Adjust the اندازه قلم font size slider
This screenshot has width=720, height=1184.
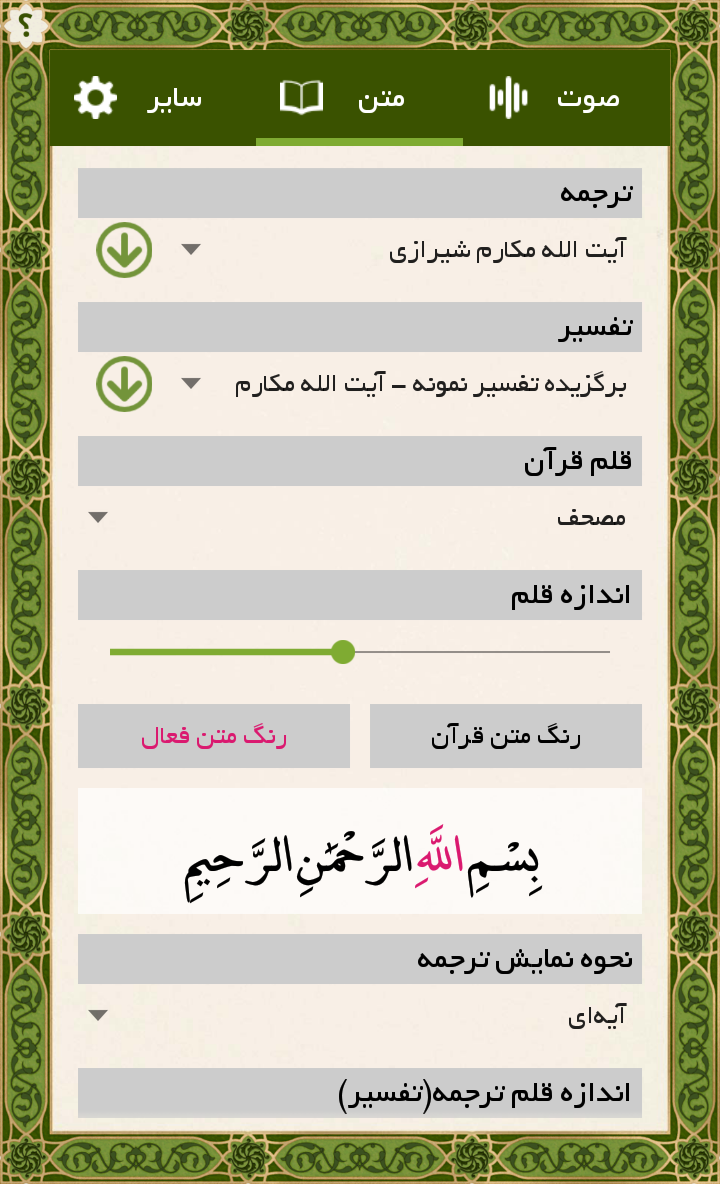click(x=343, y=651)
